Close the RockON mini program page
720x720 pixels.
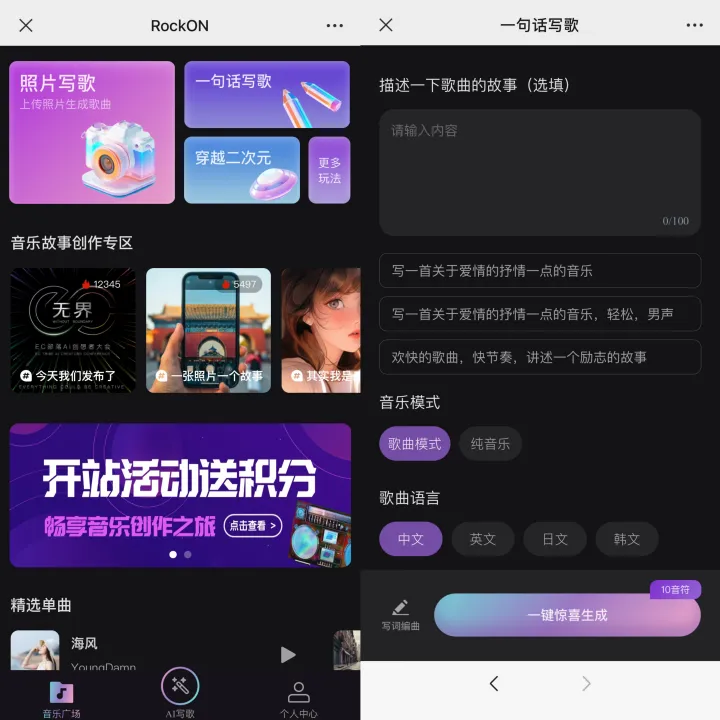(x=26, y=25)
